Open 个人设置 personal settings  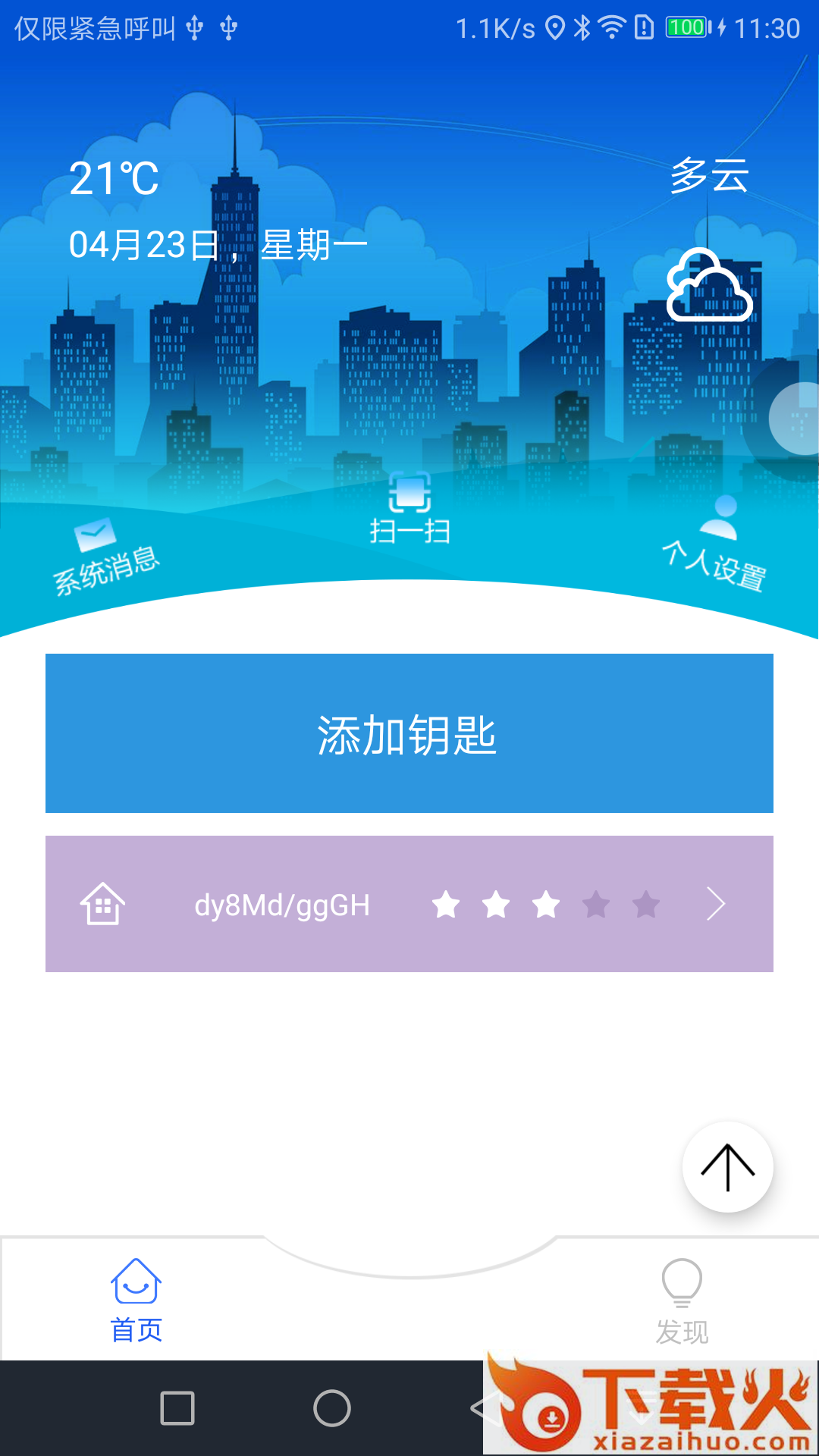pyautogui.click(x=717, y=546)
